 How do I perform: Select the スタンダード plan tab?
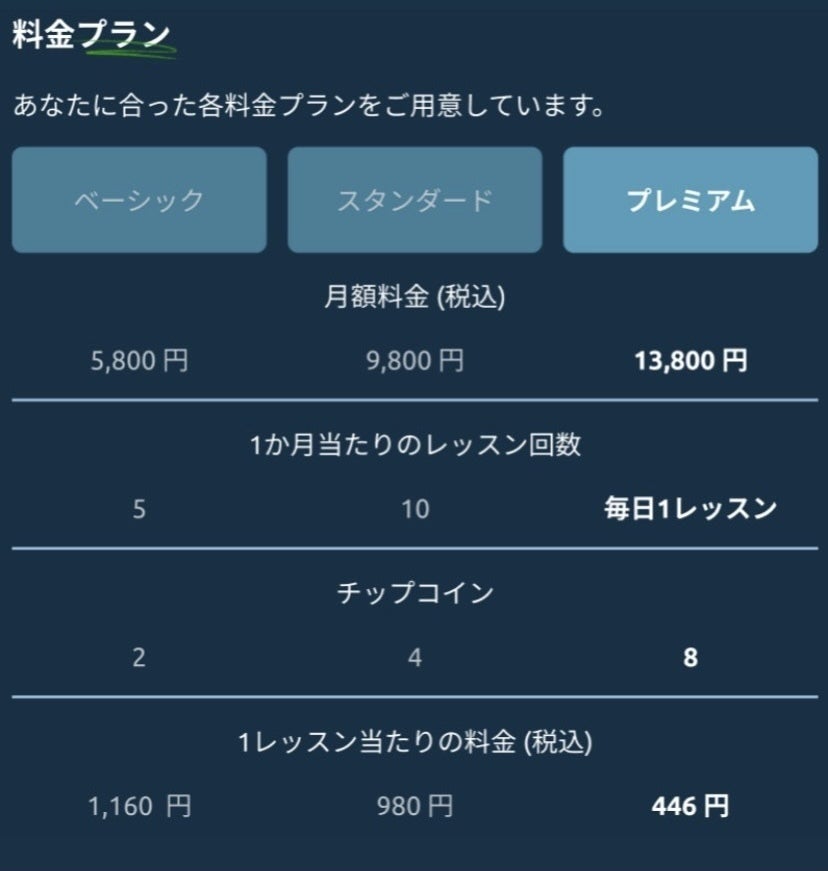click(x=415, y=200)
